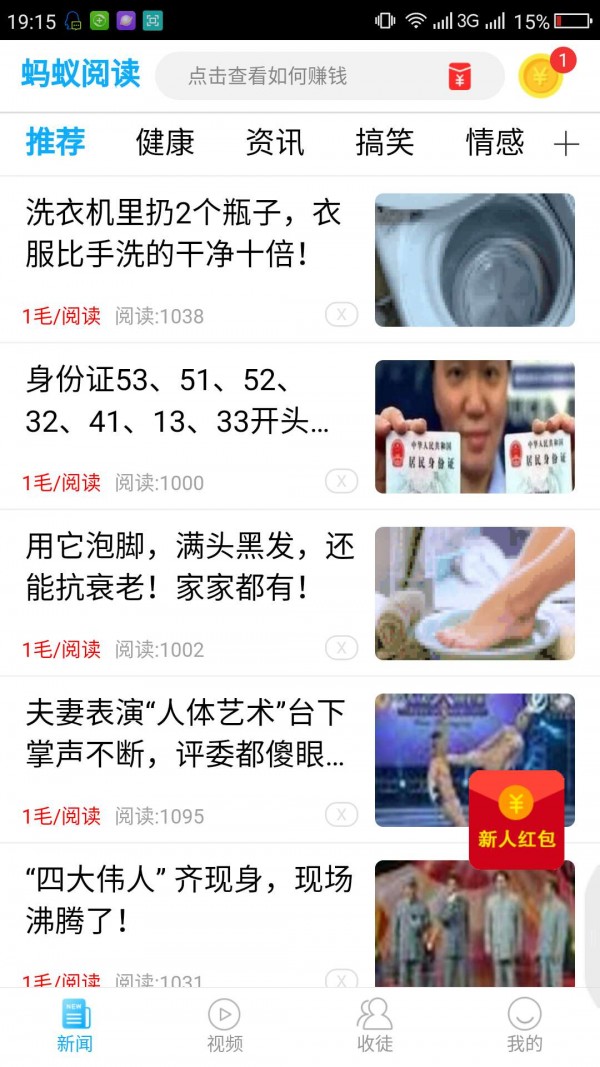This screenshot has height=1067, width=600.
Task: Open the gold coin icon with badge
Action: click(542, 76)
